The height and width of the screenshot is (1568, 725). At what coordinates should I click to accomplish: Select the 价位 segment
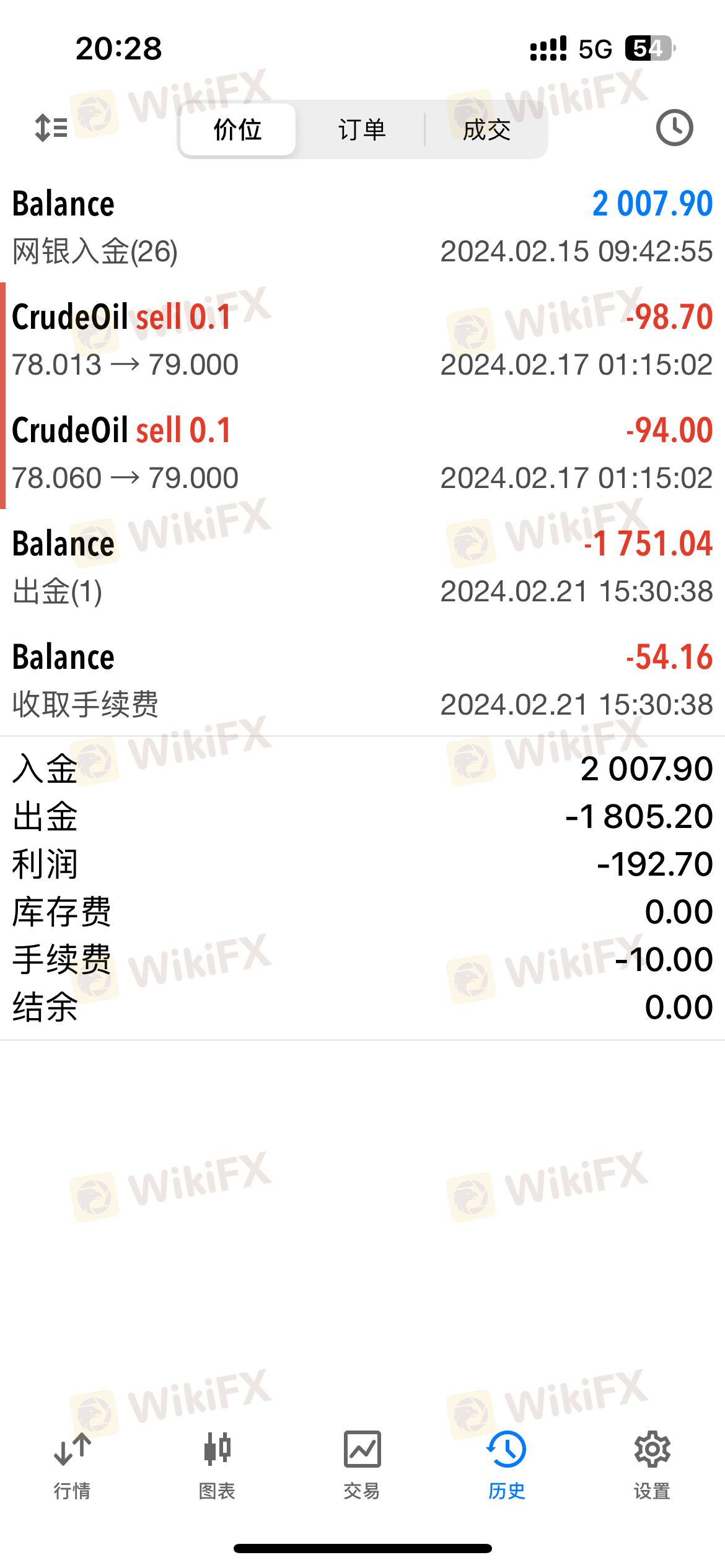click(x=238, y=130)
